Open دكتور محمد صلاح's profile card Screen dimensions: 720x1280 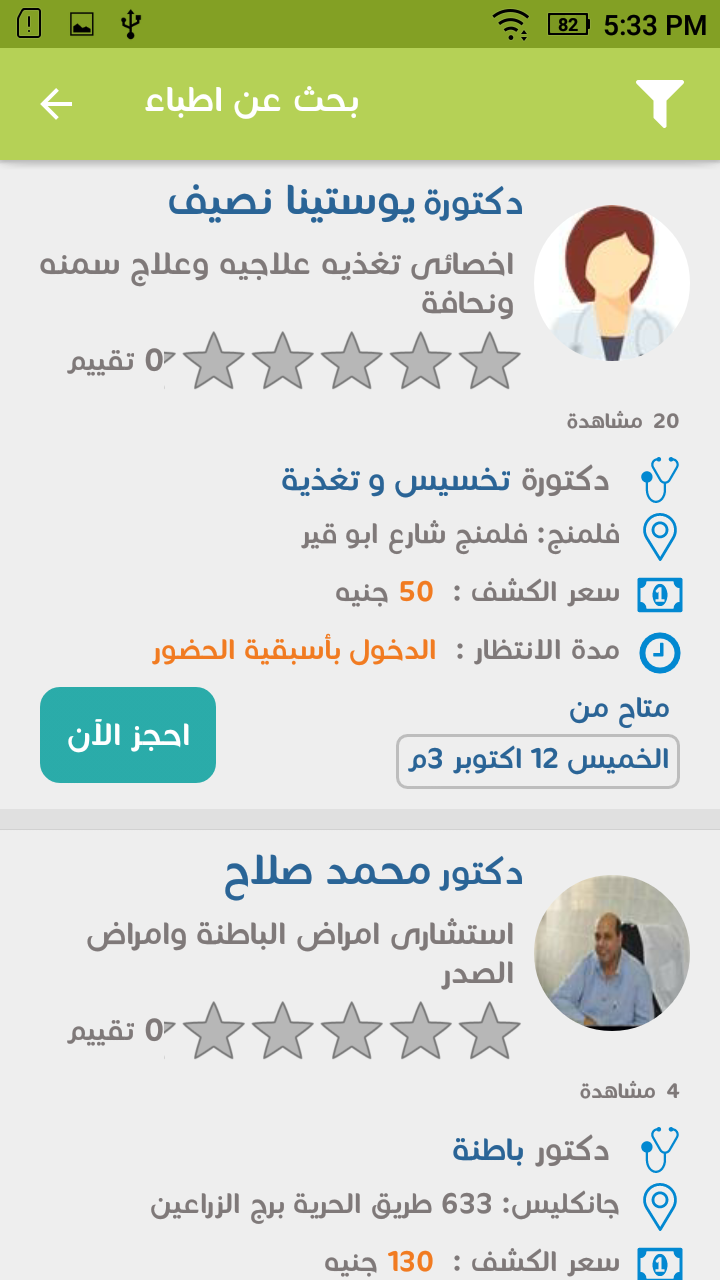[360, 1055]
